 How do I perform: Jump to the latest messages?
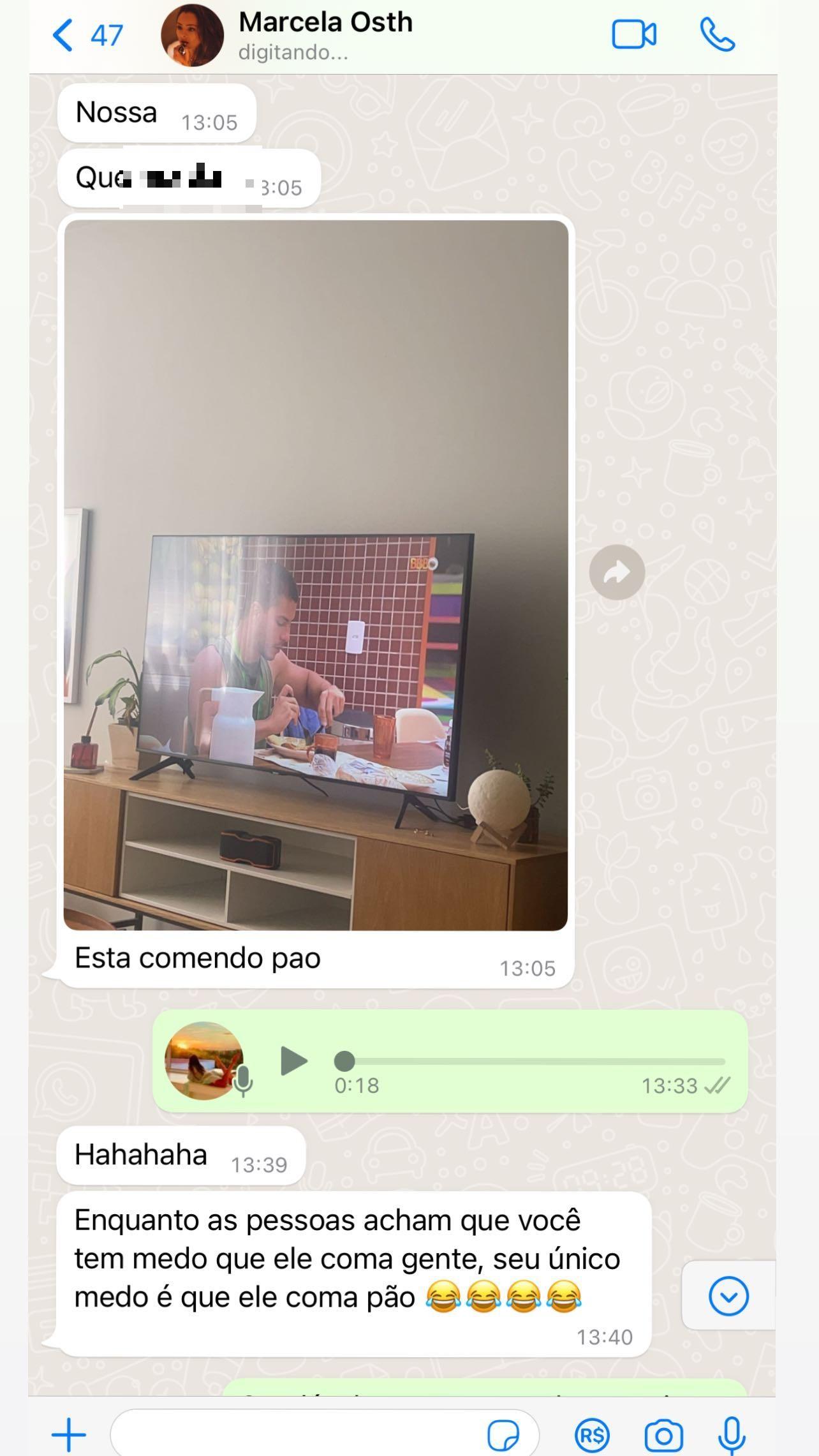coord(728,1296)
